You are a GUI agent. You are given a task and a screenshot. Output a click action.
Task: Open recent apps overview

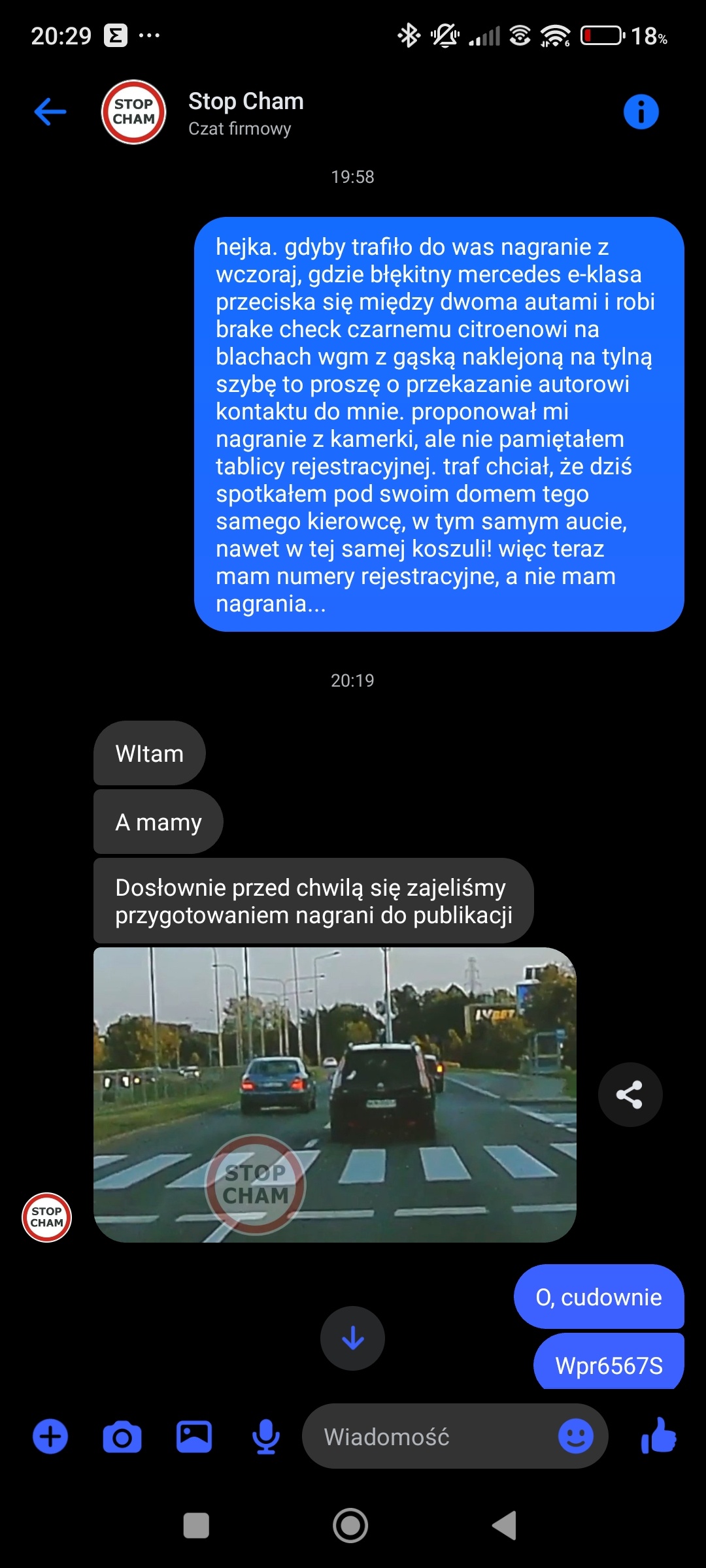point(196,1526)
